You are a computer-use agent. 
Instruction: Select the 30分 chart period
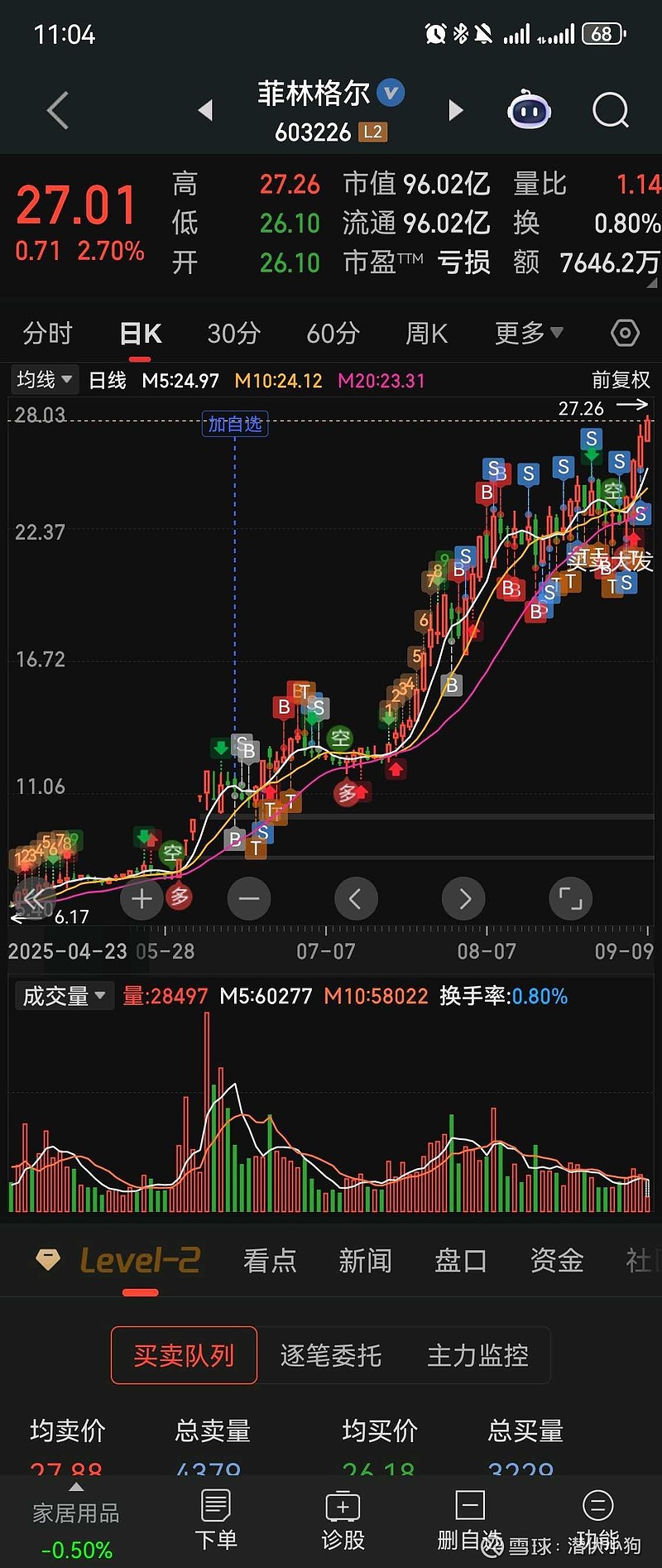coord(233,334)
